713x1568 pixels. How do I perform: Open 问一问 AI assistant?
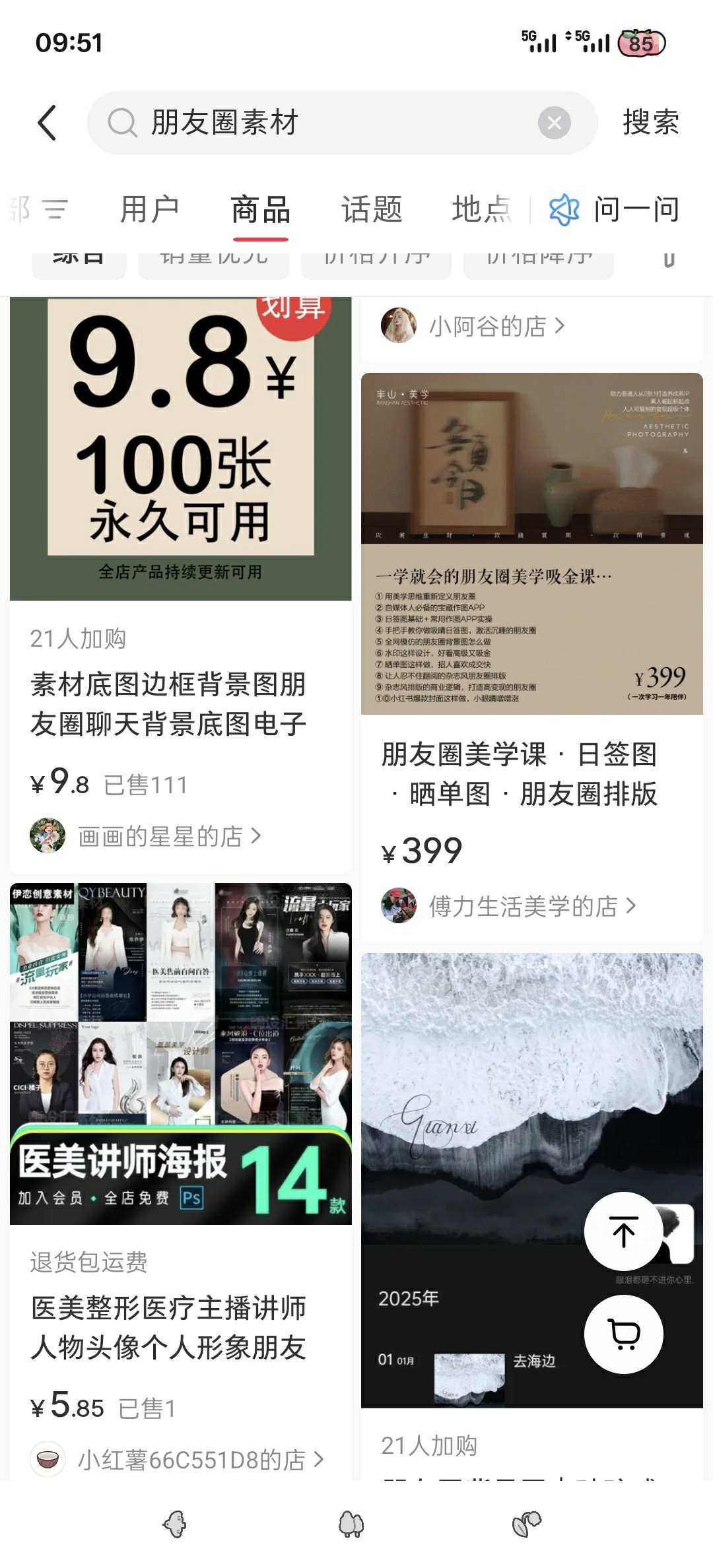(614, 210)
